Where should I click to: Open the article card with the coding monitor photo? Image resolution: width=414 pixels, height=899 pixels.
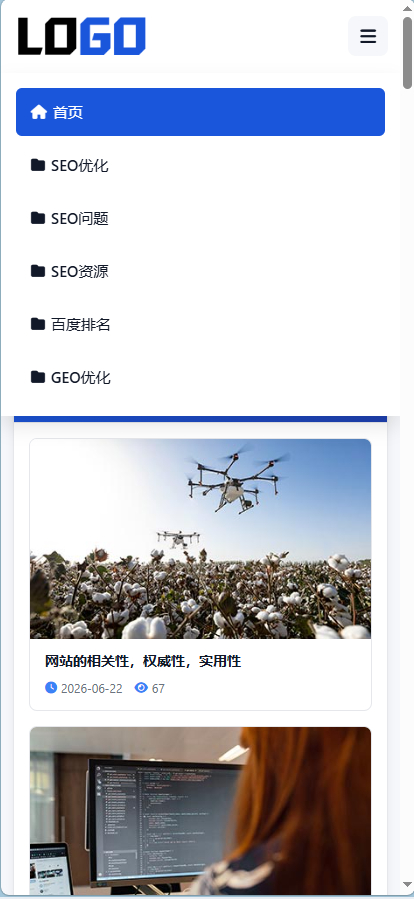click(x=200, y=811)
